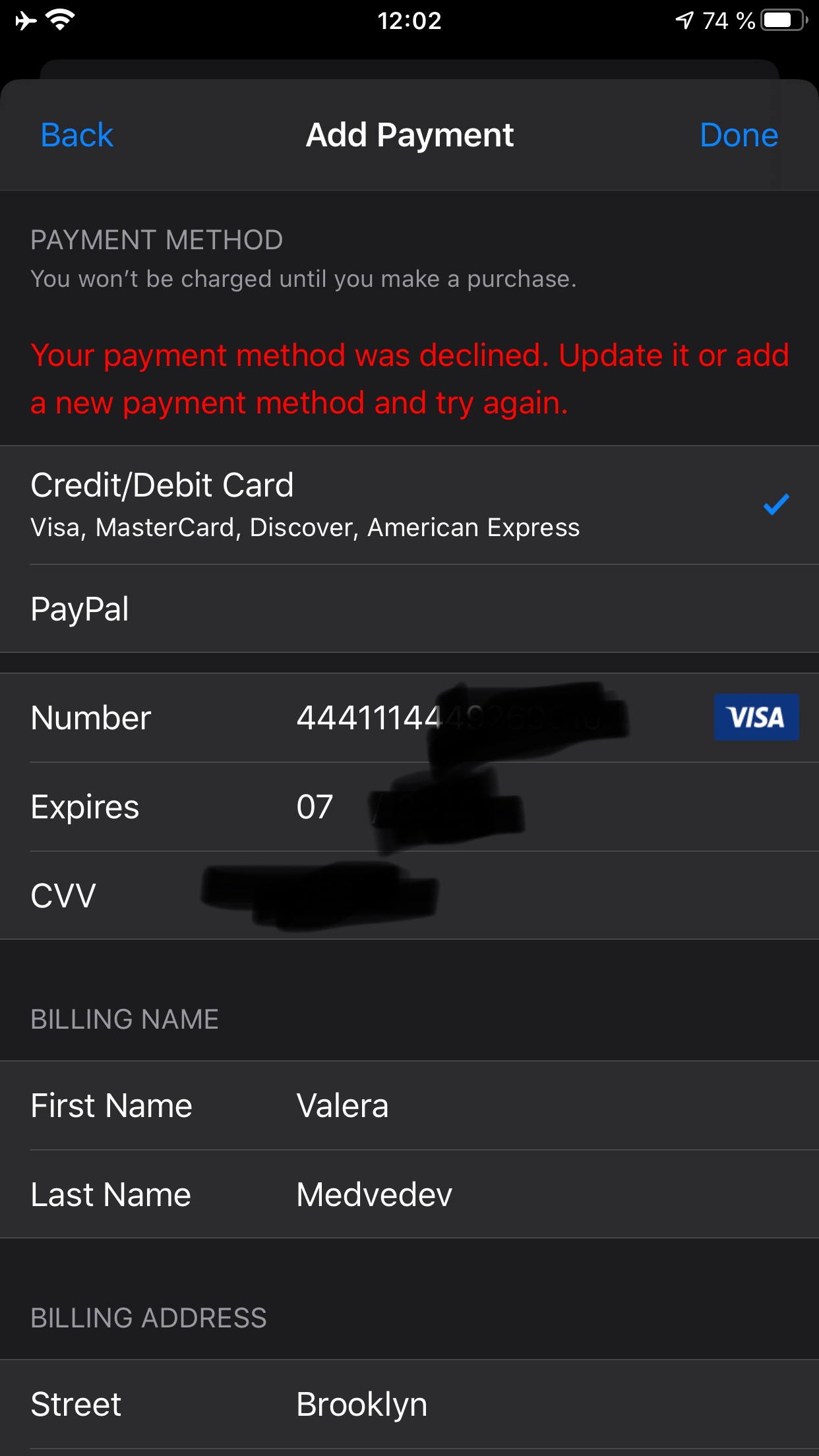Go back from Add Payment
The image size is (819, 1456).
pyautogui.click(x=76, y=136)
